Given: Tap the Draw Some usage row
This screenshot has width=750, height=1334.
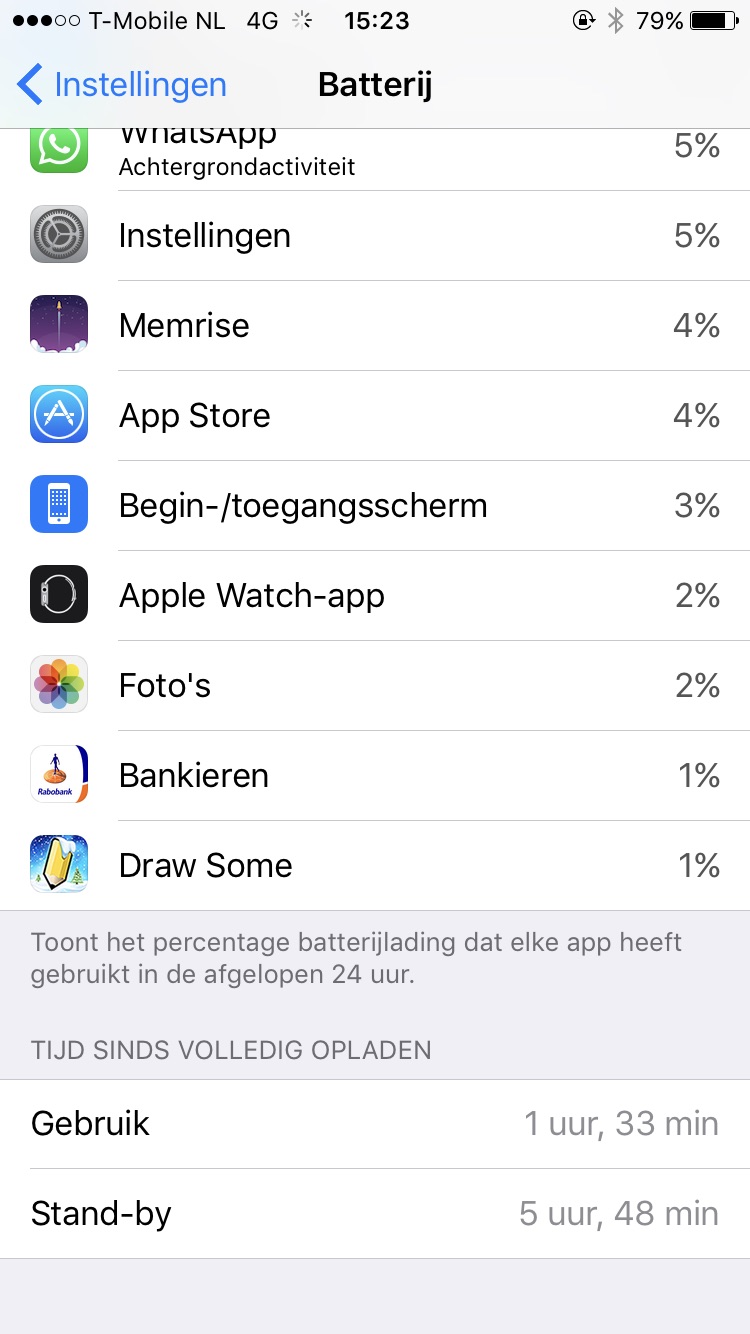Looking at the screenshot, I should (375, 866).
